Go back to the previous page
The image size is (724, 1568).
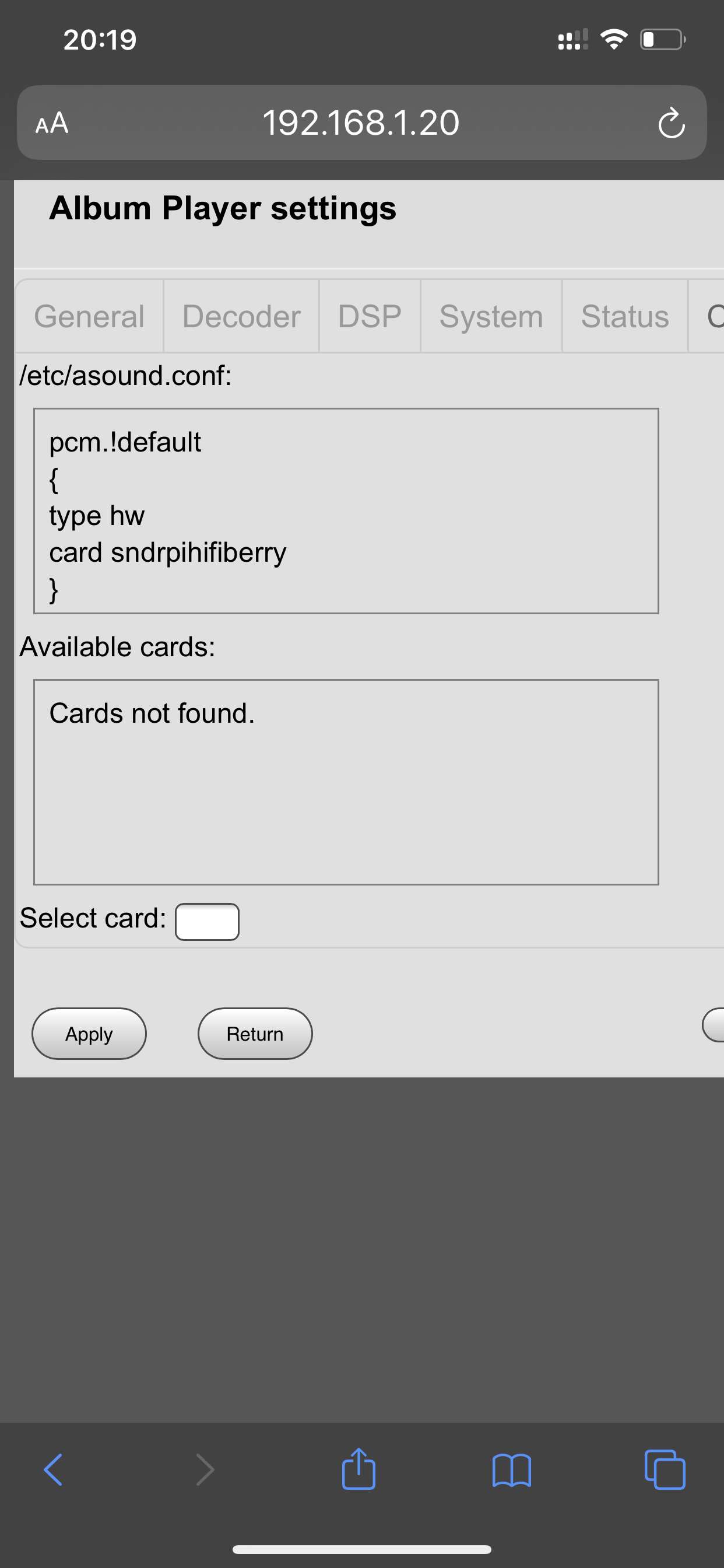53,1470
